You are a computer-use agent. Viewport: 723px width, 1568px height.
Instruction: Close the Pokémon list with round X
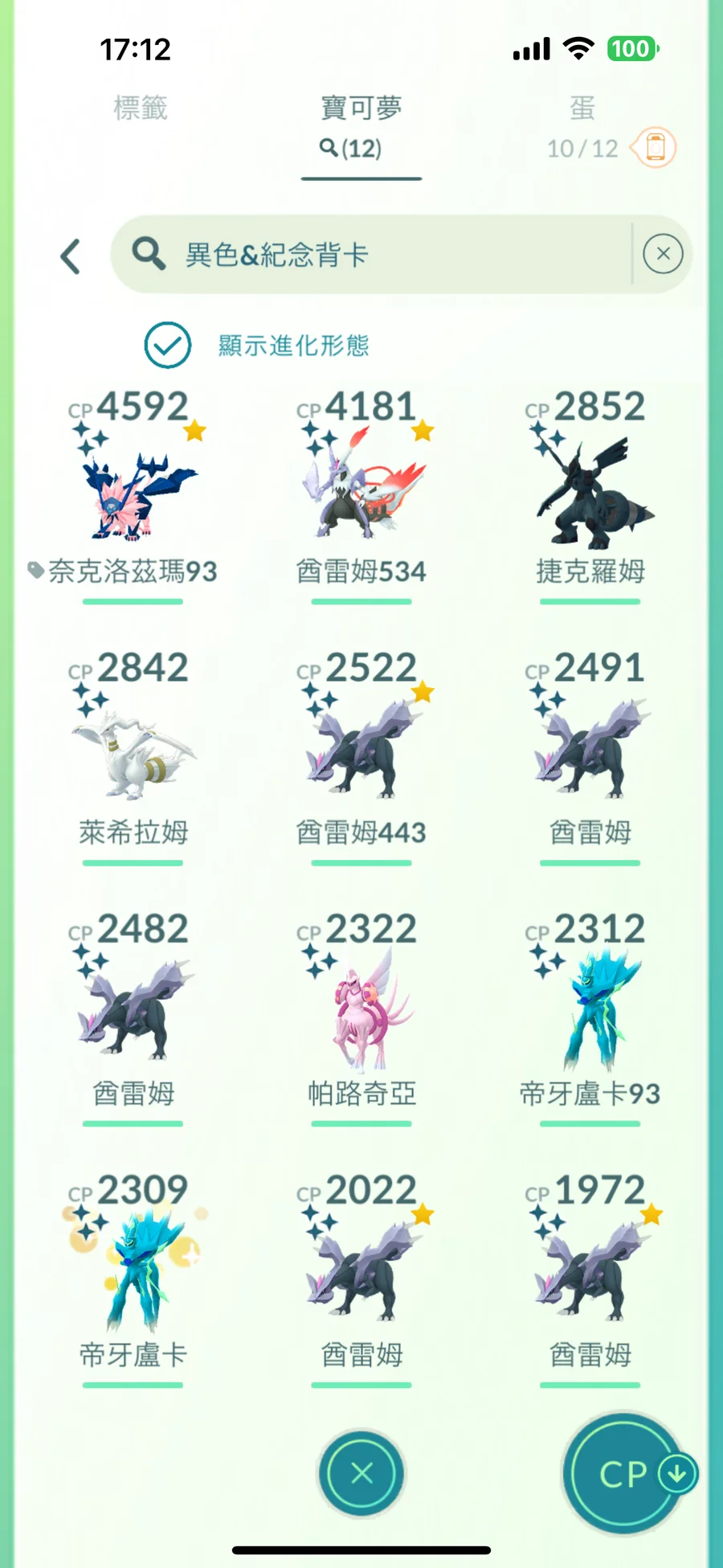(361, 1473)
